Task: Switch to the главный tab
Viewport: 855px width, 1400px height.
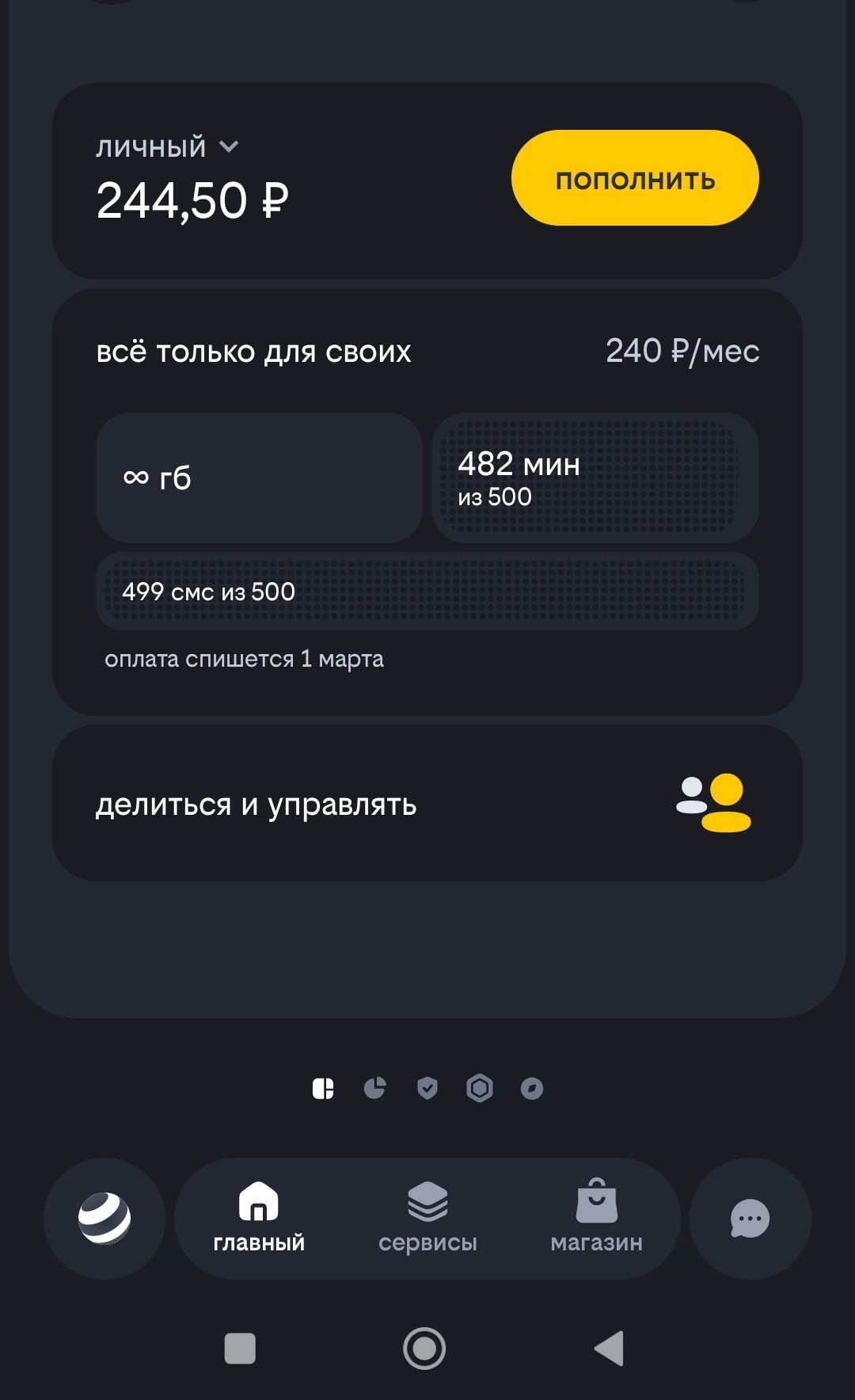Action: click(259, 1218)
